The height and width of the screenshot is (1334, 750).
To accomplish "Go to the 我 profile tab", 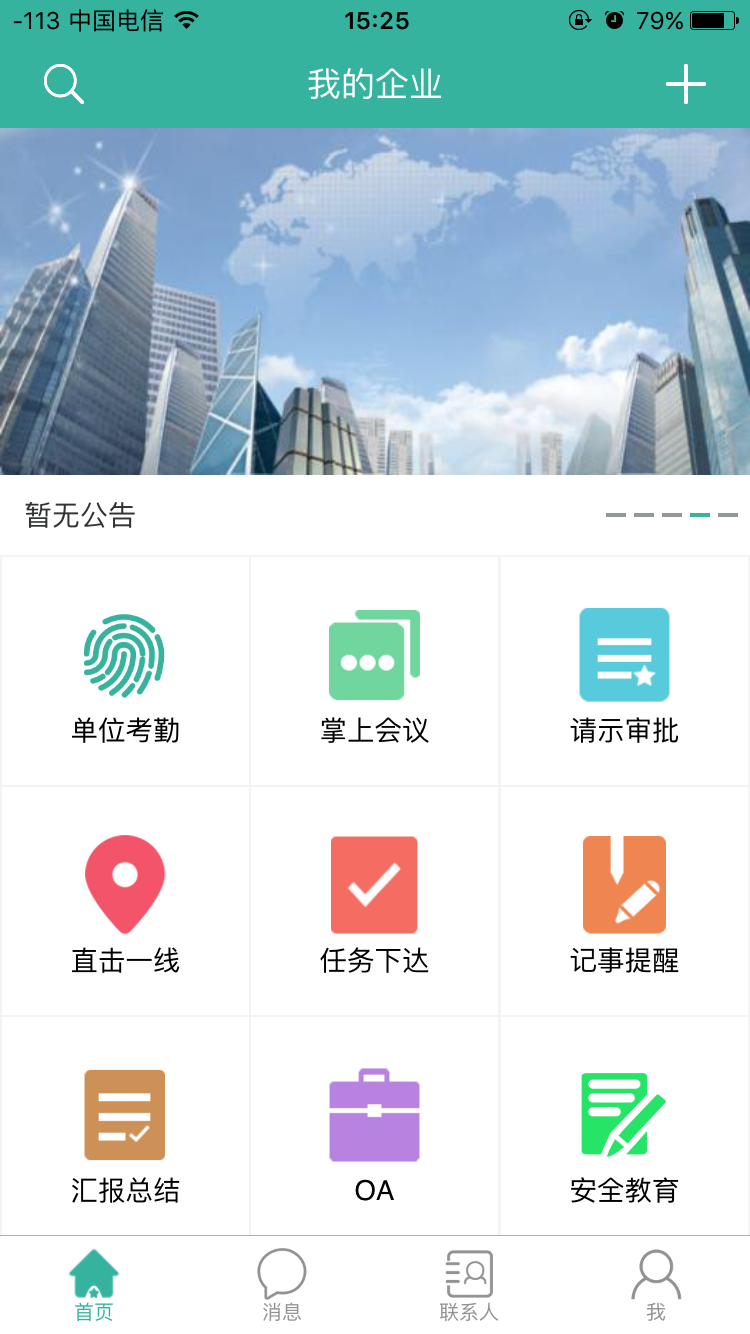I will pyautogui.click(x=656, y=1285).
